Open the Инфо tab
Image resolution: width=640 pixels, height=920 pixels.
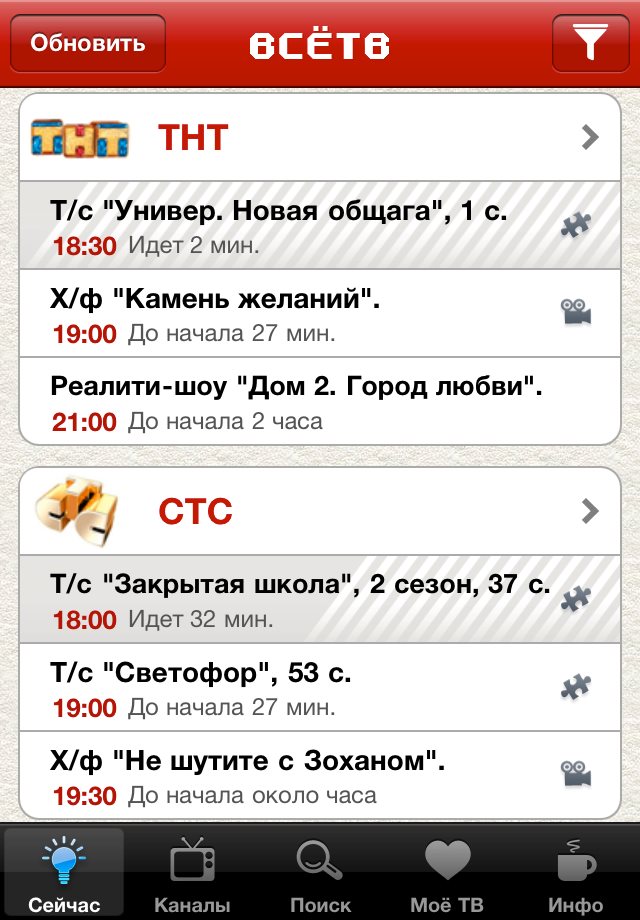click(x=576, y=875)
